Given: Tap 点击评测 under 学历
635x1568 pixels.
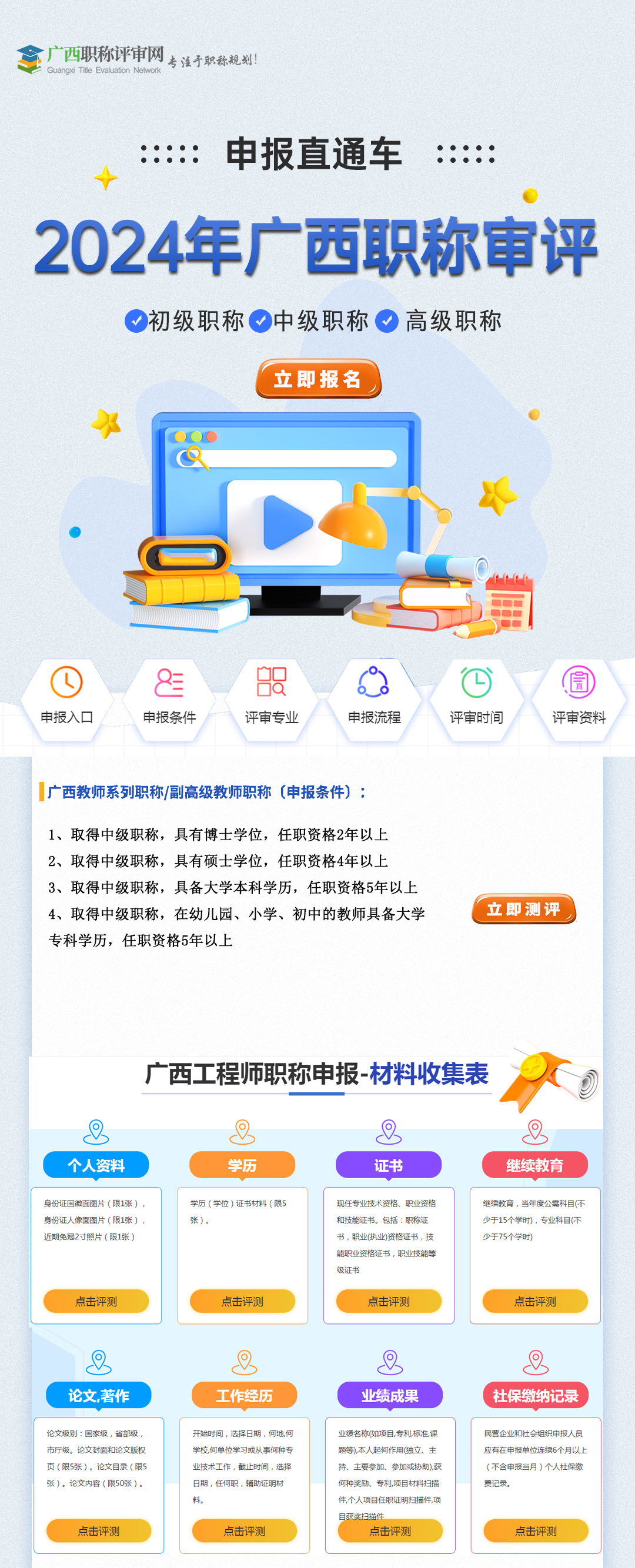Looking at the screenshot, I should (x=242, y=1300).
